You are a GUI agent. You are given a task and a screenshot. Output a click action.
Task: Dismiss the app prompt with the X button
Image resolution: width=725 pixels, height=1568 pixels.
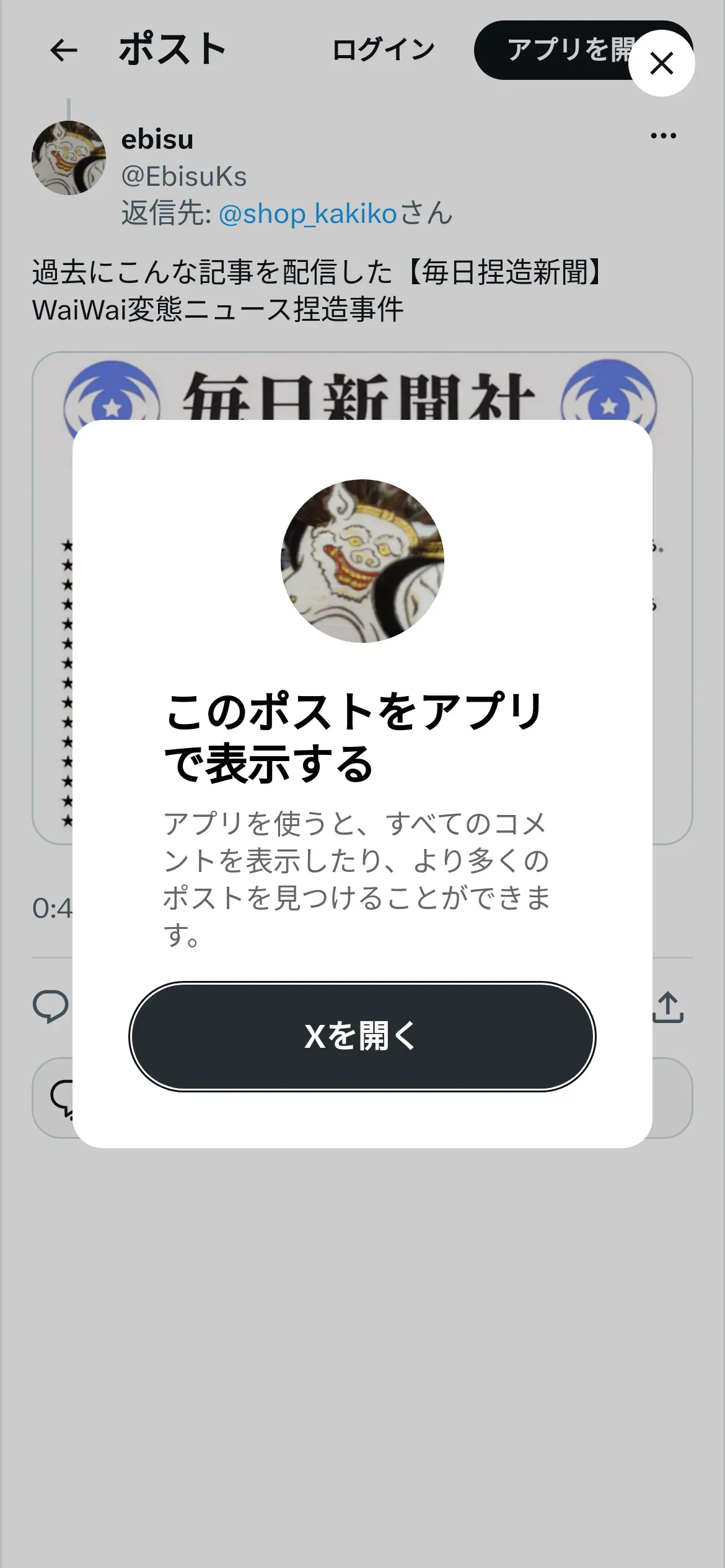[661, 63]
